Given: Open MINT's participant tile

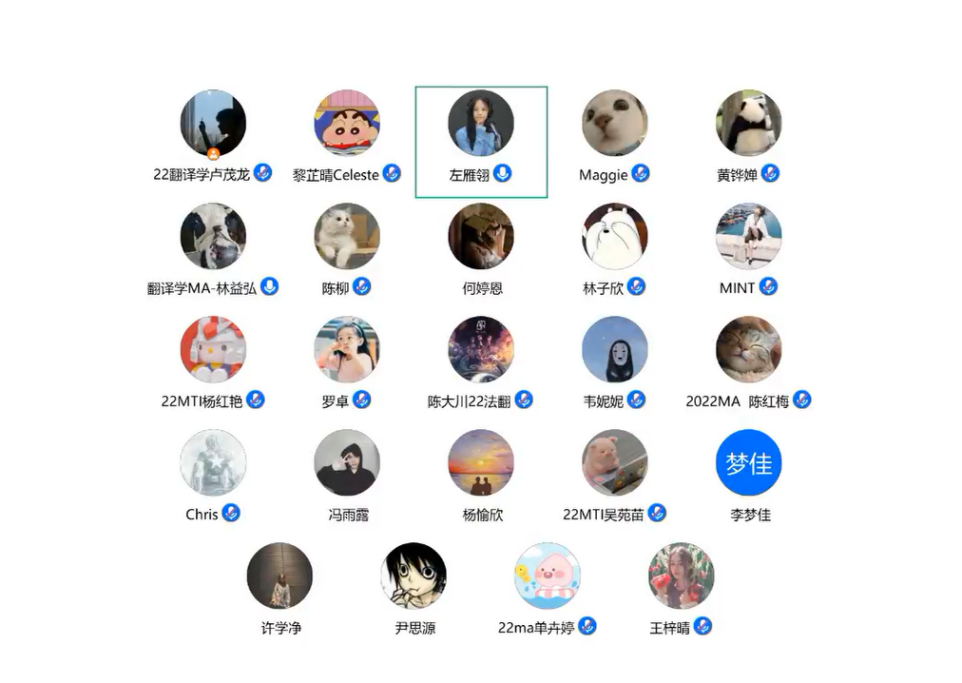Looking at the screenshot, I should [x=748, y=237].
